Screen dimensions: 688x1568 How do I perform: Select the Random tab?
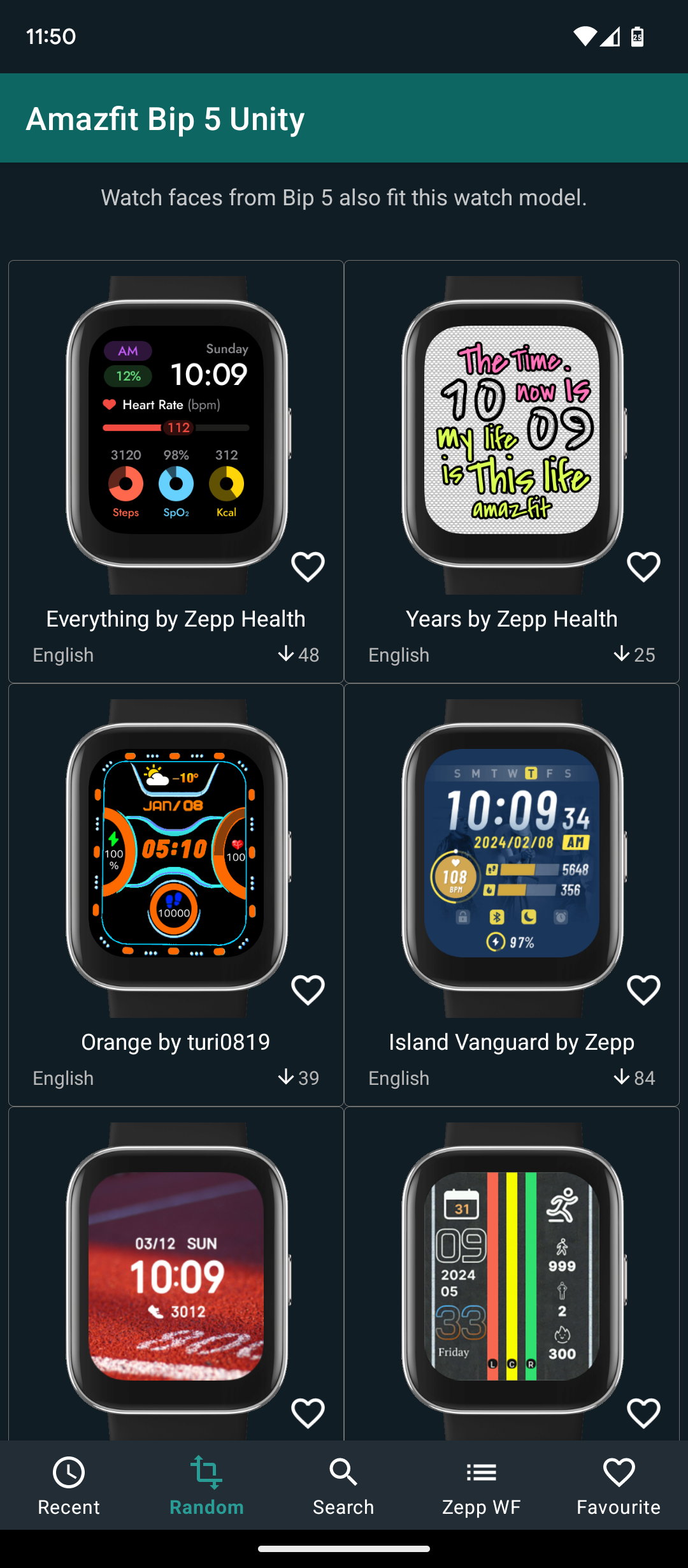click(x=206, y=1485)
